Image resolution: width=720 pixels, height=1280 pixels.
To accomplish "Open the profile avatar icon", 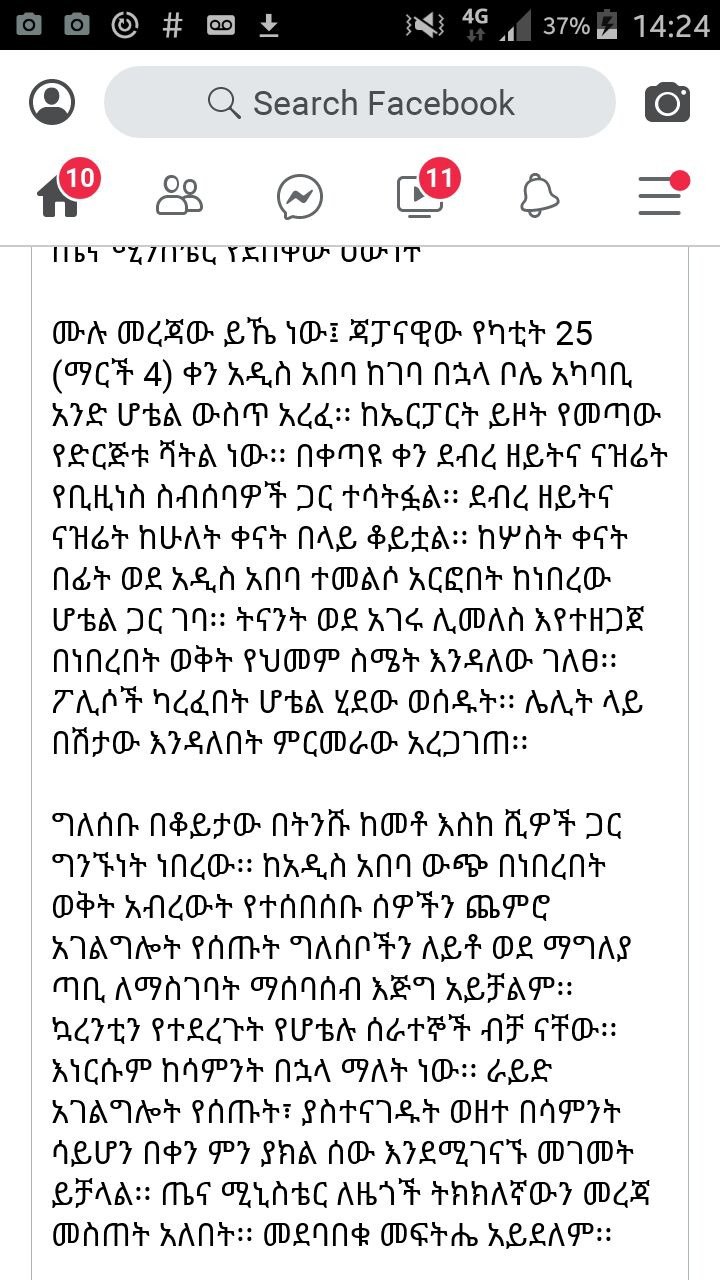I will 52,102.
